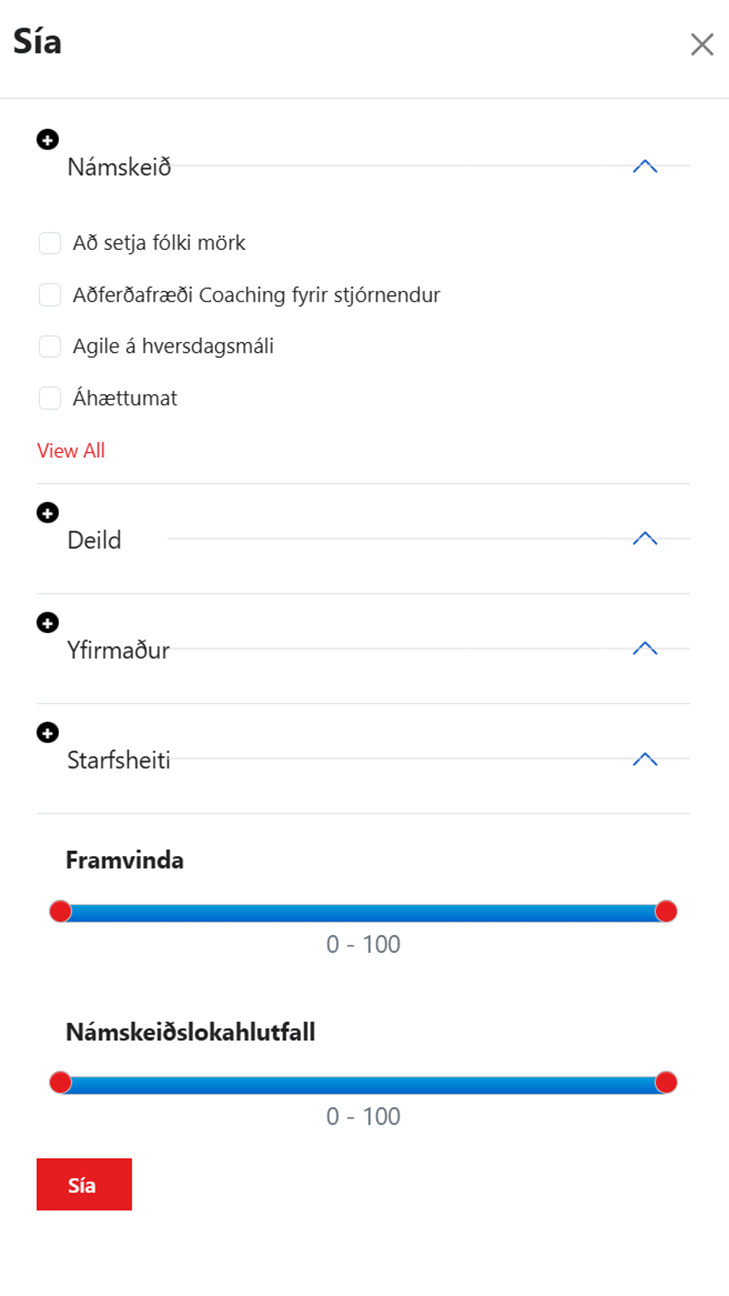The height and width of the screenshot is (1296, 729).
Task: Apply filters with the red Sía button
Action: 84,1185
